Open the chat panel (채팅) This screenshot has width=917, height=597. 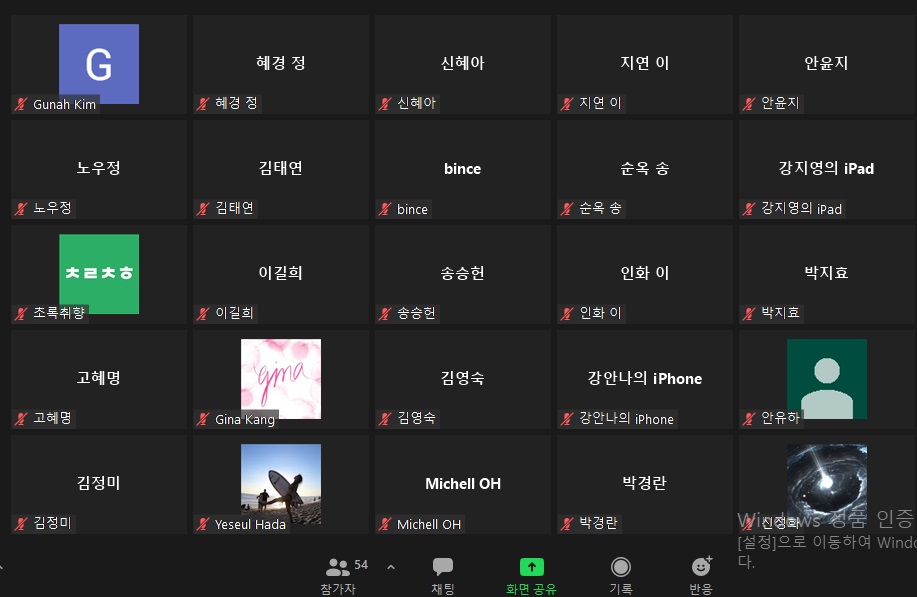(x=442, y=575)
